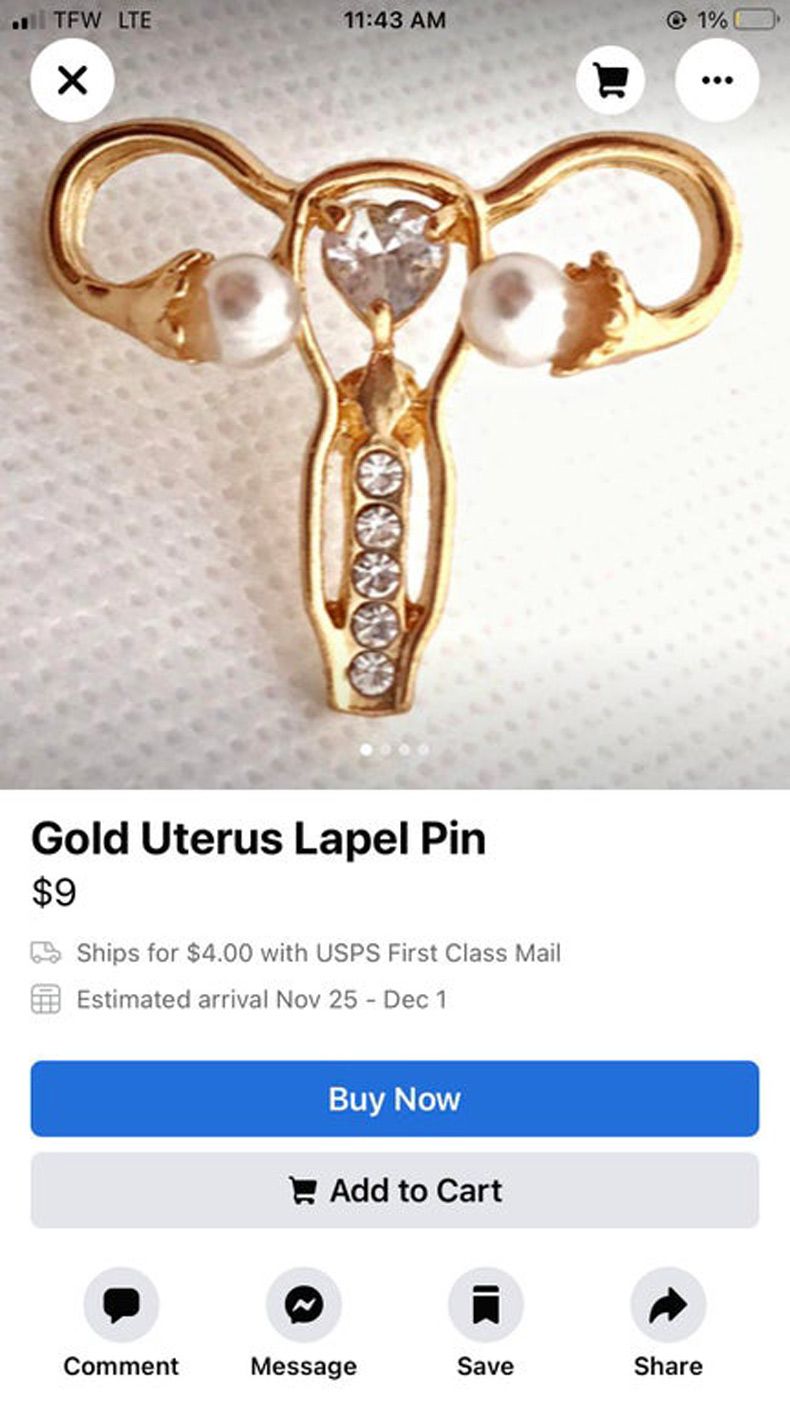Image resolution: width=790 pixels, height=1404 pixels.
Task: Open the three-dot overflow menu
Action: 716,80
